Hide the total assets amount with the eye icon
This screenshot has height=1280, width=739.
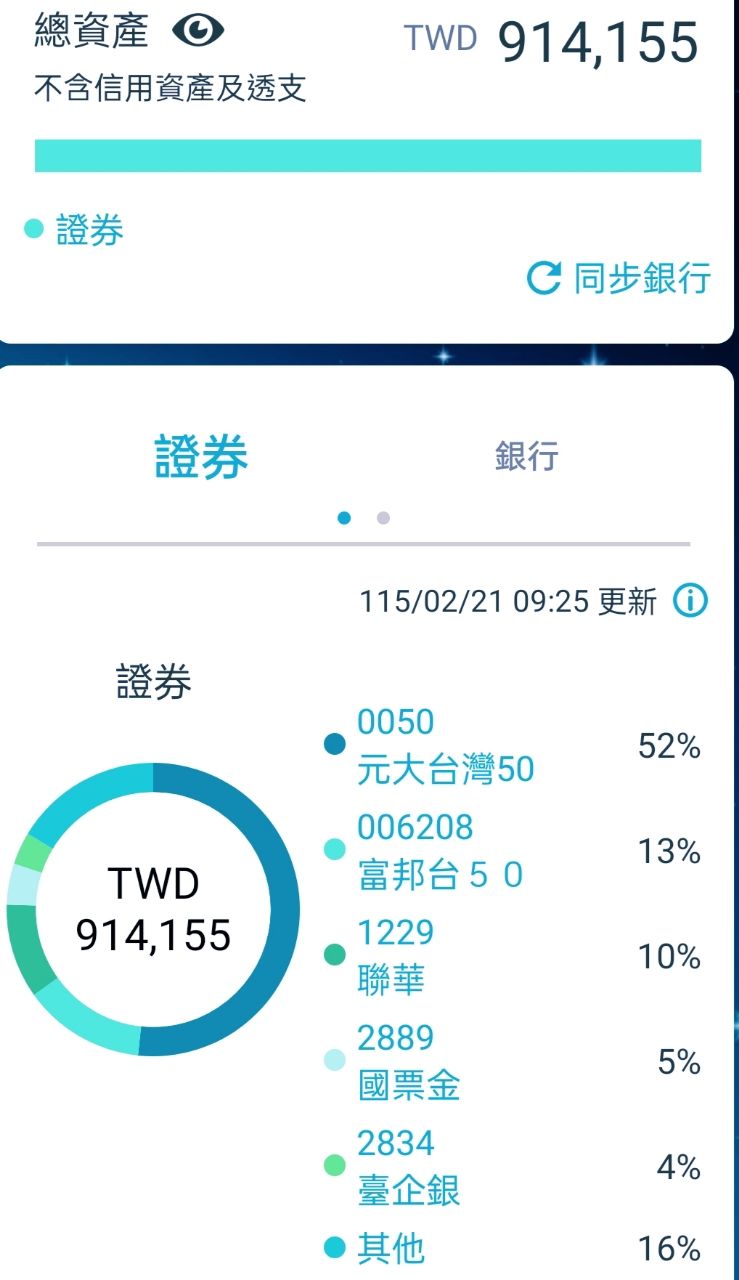click(x=198, y=31)
